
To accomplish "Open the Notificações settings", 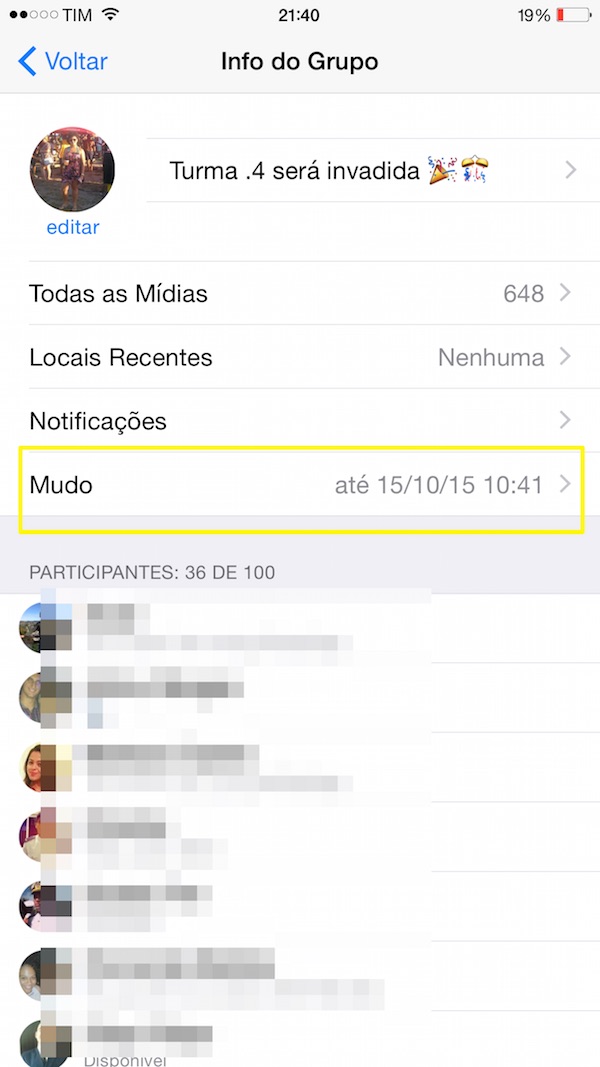I will click(x=300, y=421).
